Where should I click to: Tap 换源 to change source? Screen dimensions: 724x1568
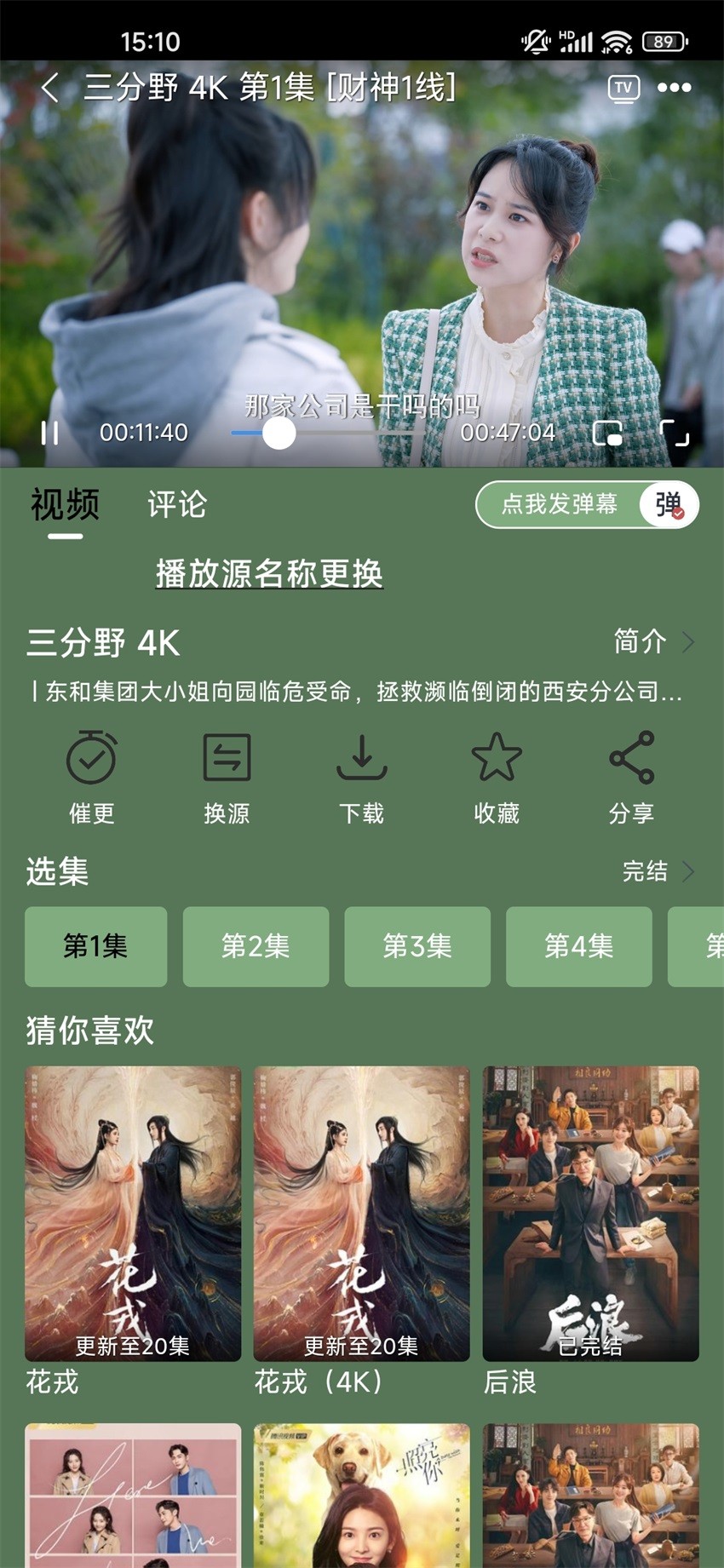[x=227, y=777]
